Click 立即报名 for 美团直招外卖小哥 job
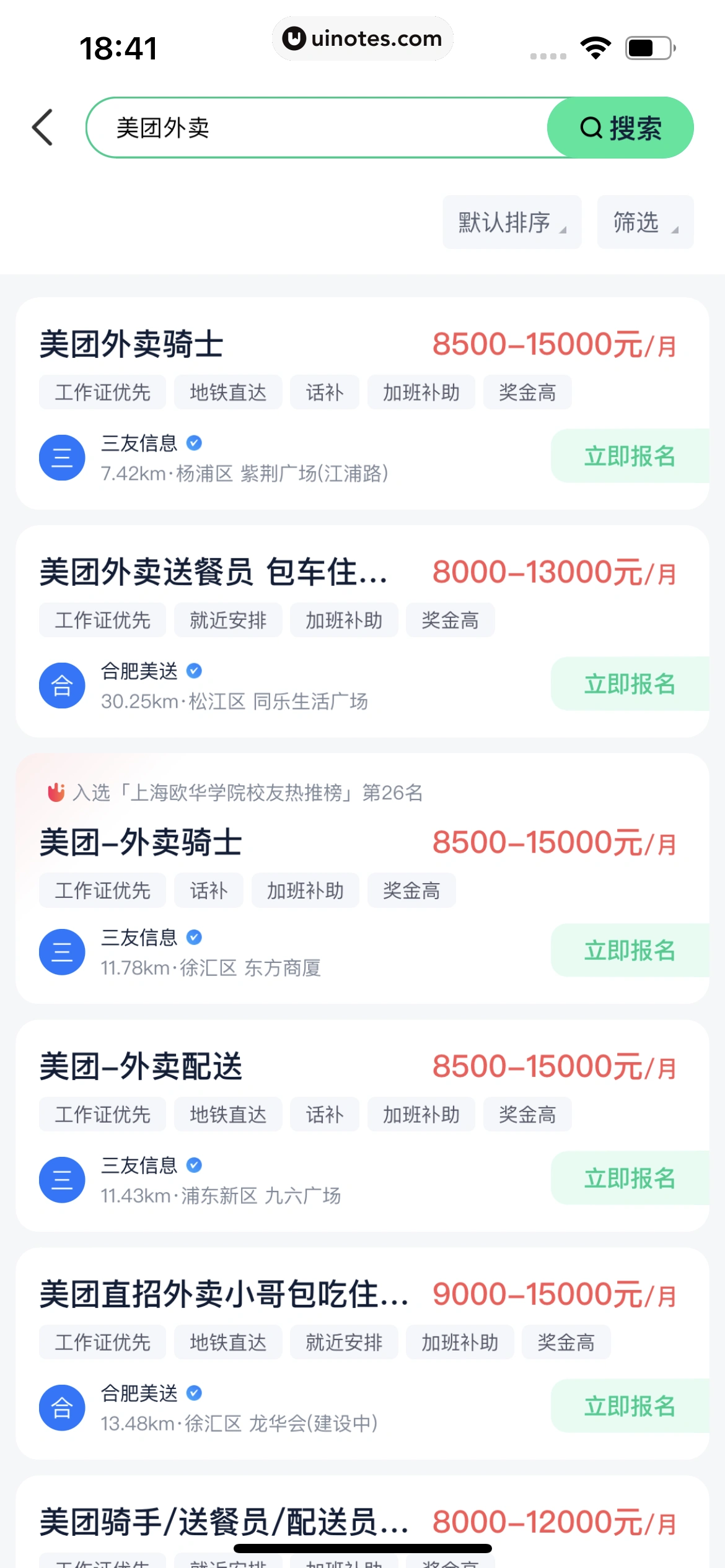Viewport: 725px width, 1568px height. click(x=630, y=1405)
